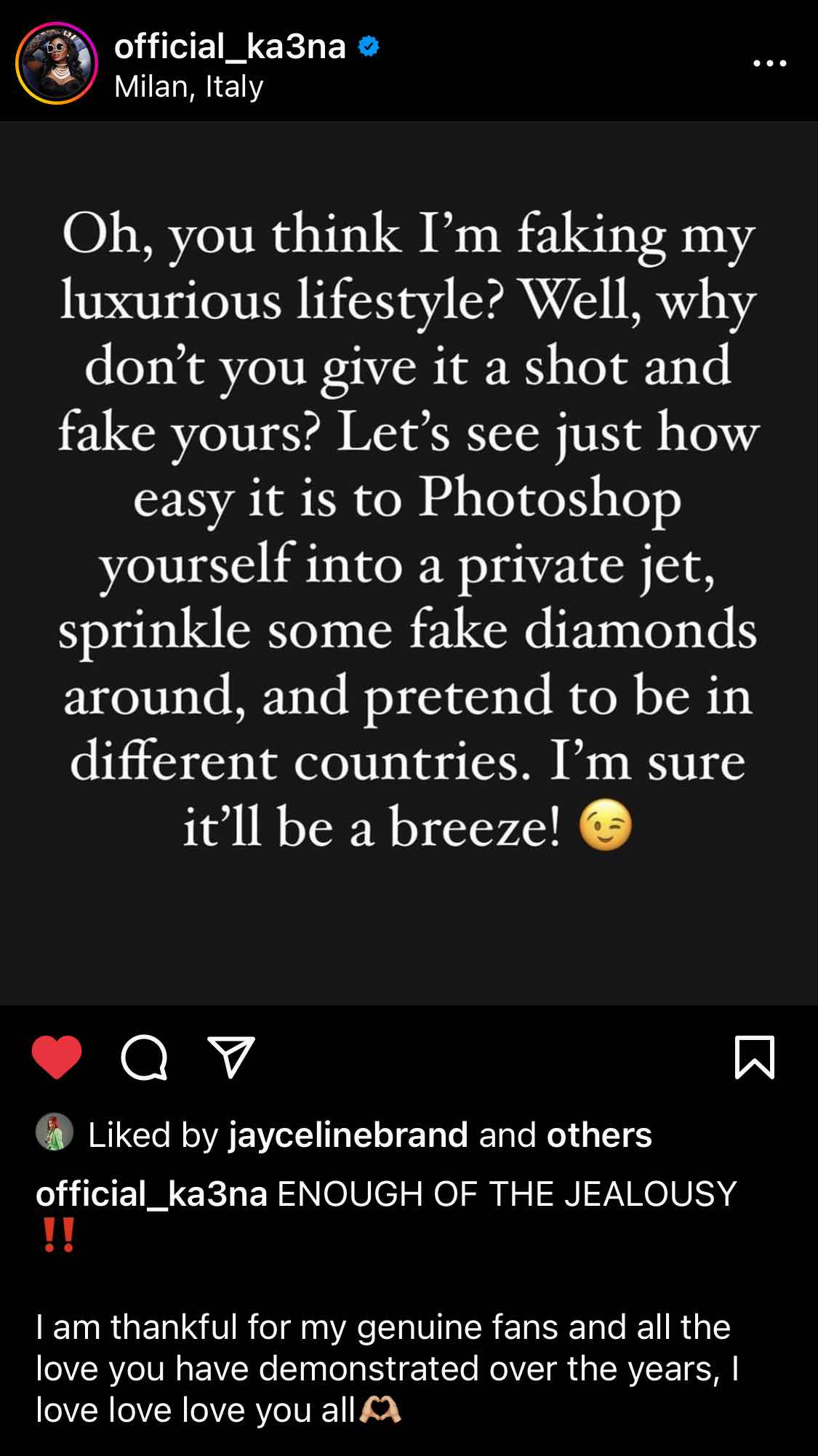
Task: Open official_ka3na's profile picture story
Action: [57, 63]
